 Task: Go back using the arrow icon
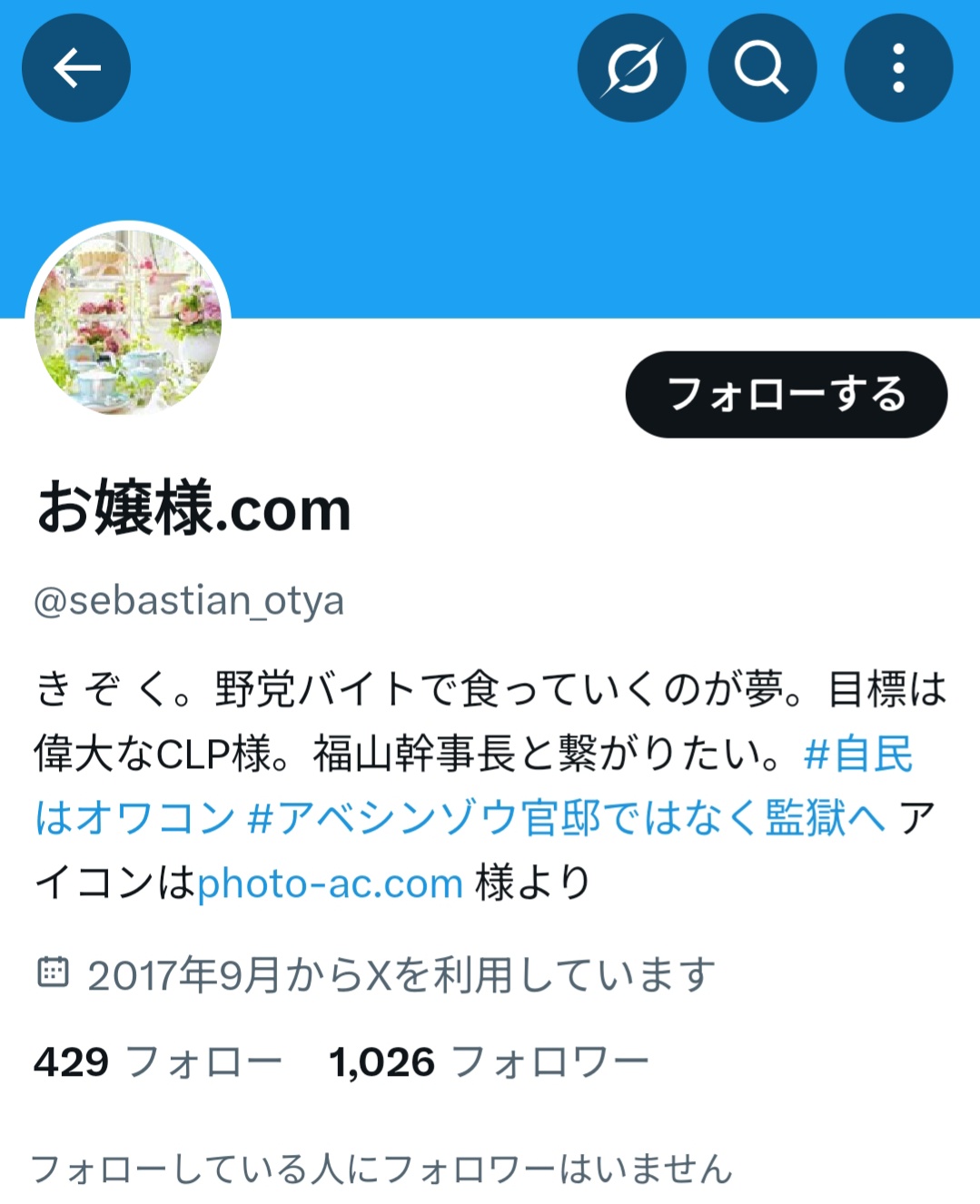76,68
